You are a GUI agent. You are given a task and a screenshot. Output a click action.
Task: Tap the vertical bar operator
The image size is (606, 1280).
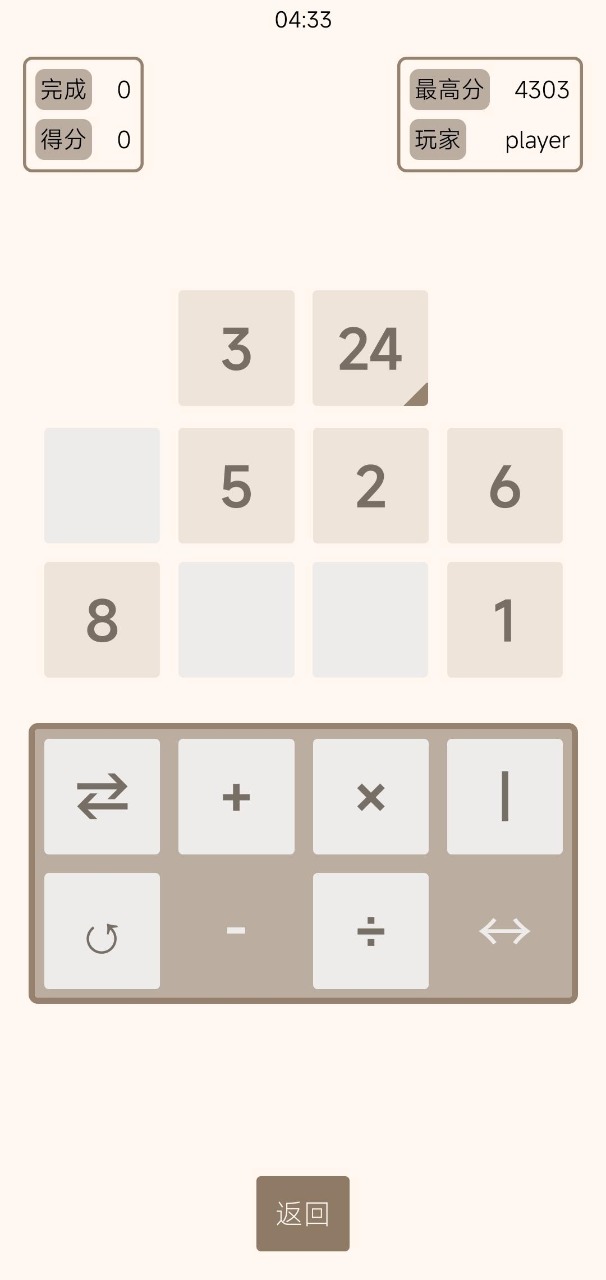[505, 797]
